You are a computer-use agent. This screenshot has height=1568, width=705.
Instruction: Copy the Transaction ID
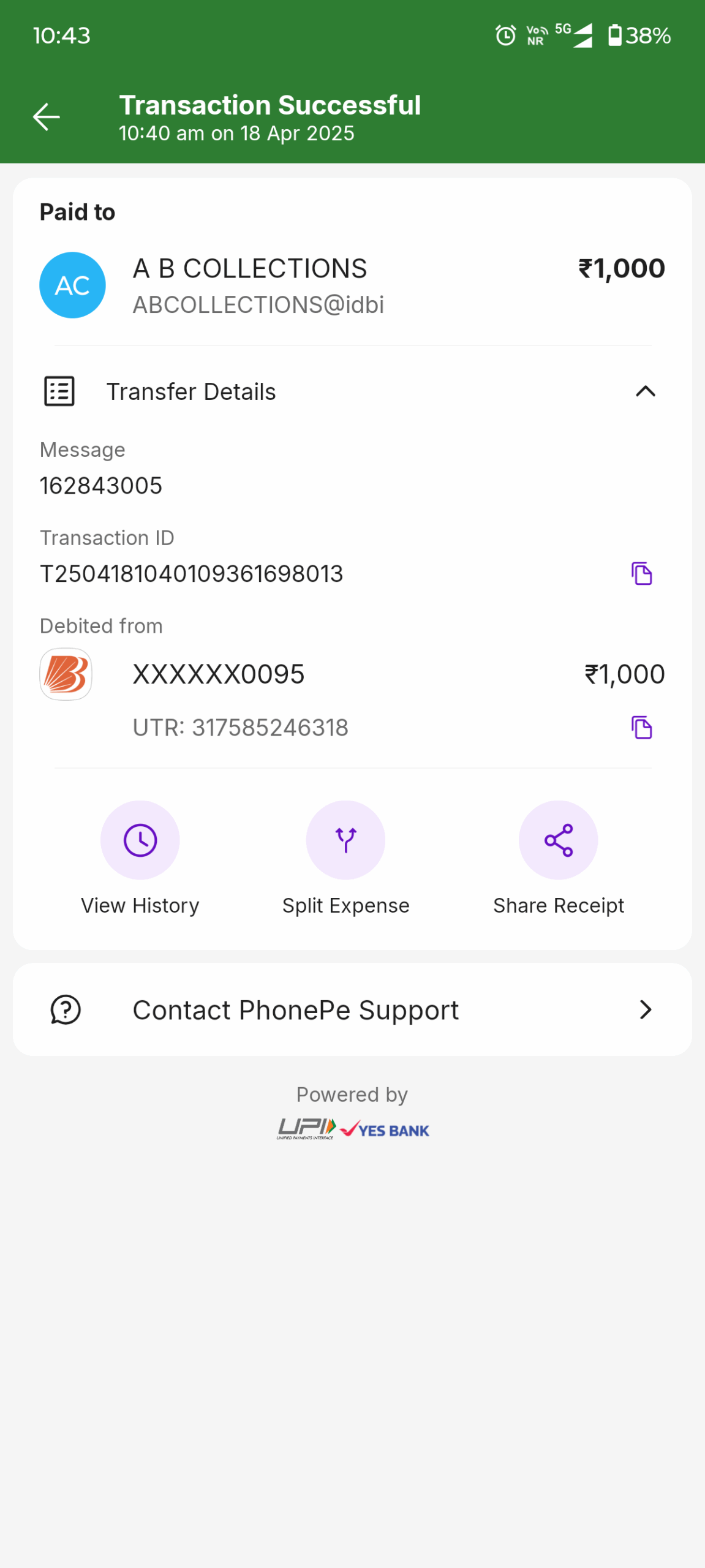(641, 574)
